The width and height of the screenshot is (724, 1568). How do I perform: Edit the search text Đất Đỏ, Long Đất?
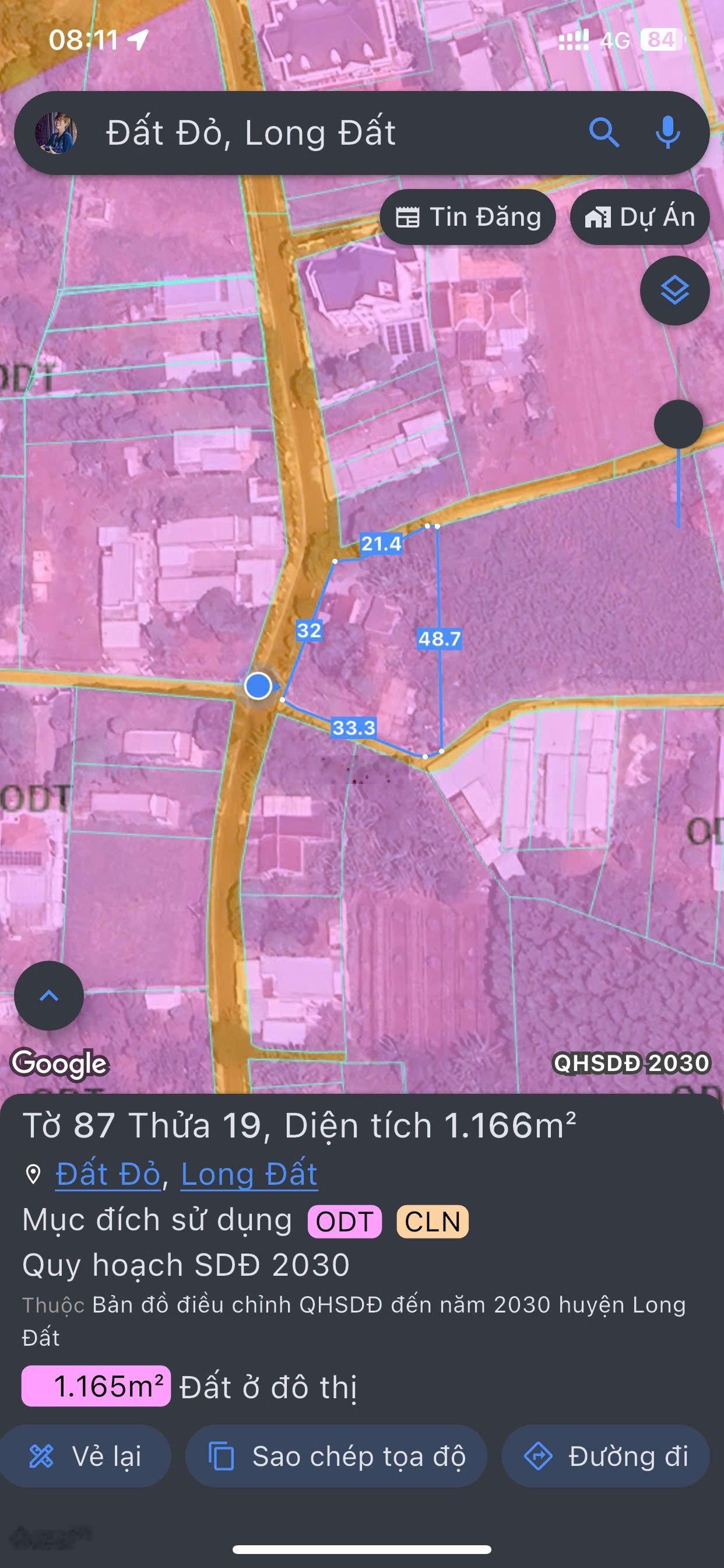point(251,132)
